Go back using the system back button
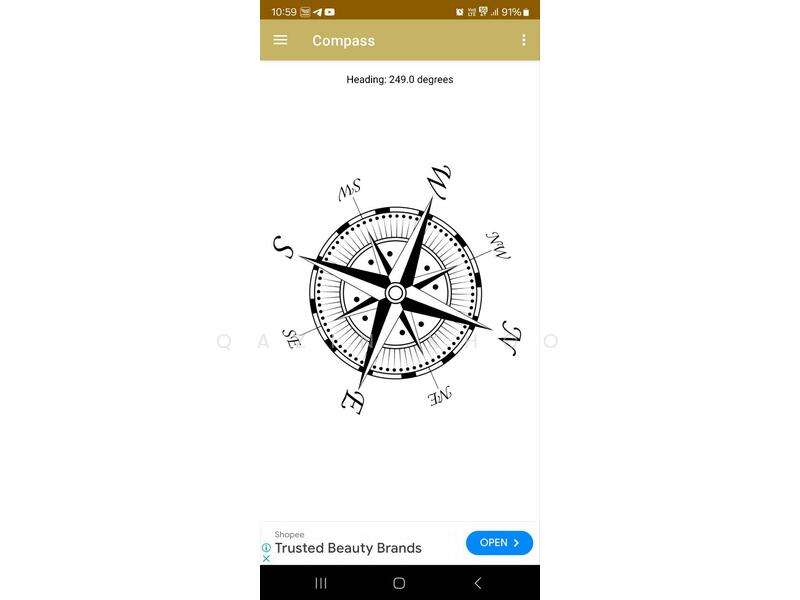The width and height of the screenshot is (800, 600). click(x=477, y=583)
